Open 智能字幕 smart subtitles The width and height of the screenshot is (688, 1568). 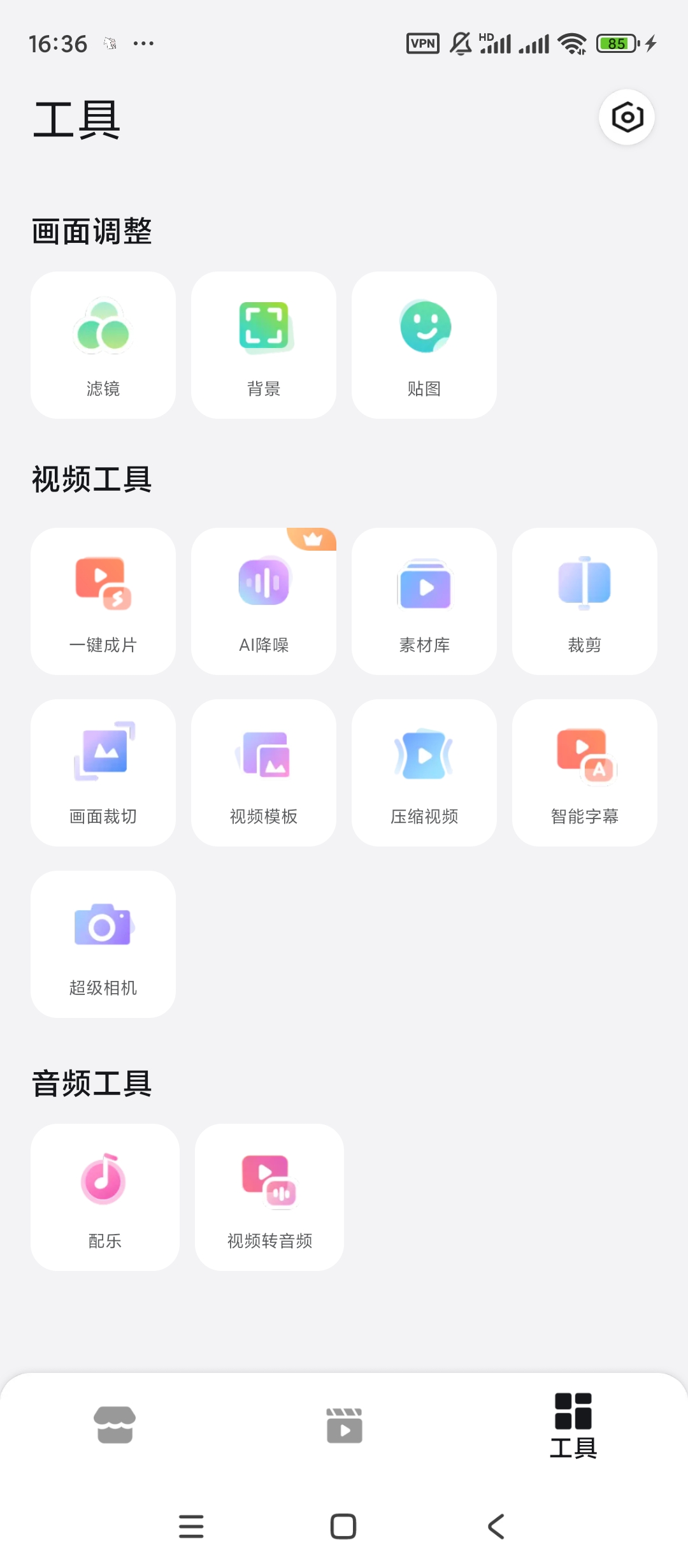pos(585,773)
